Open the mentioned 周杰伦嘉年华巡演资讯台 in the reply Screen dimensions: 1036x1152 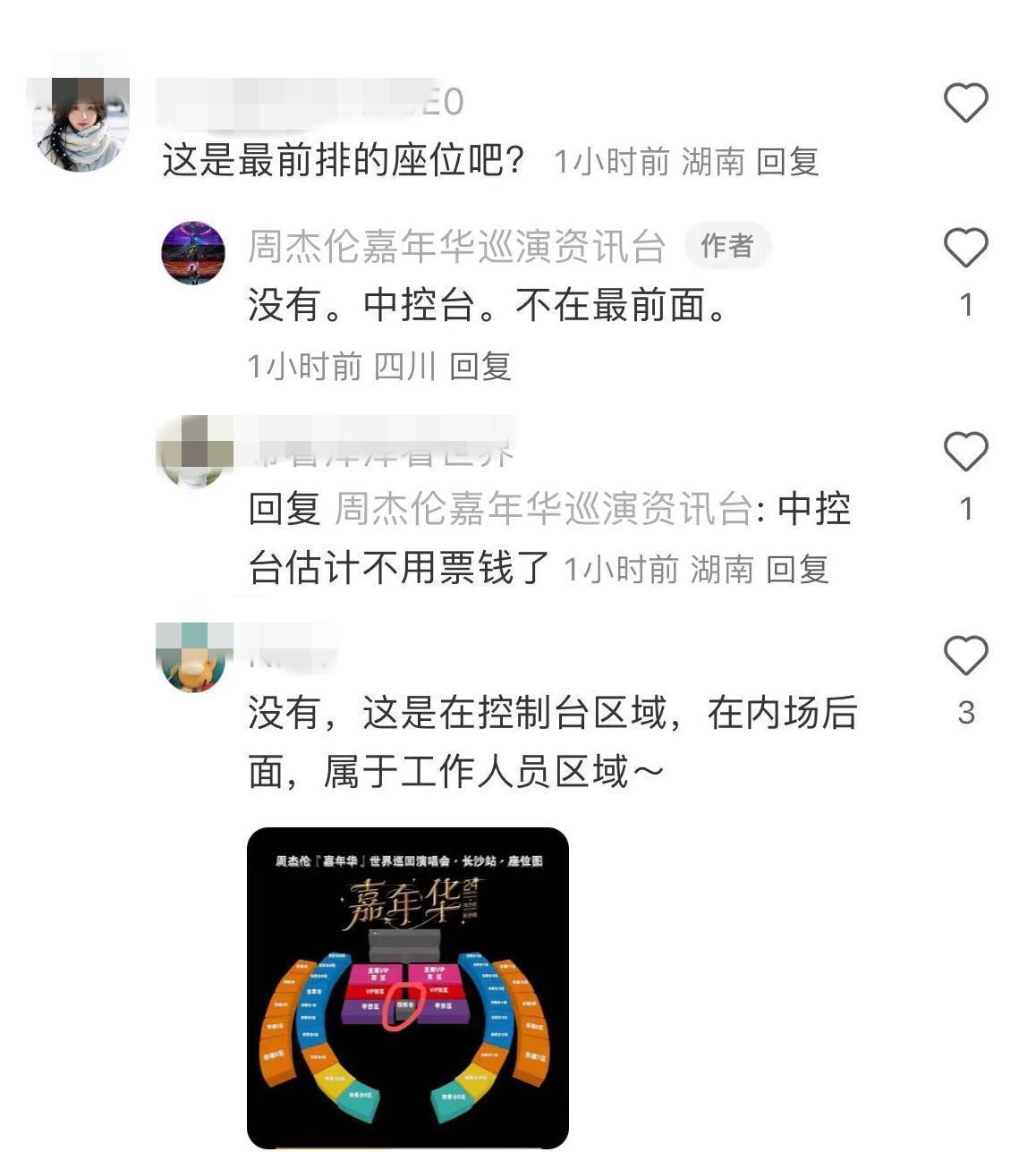tap(544, 510)
